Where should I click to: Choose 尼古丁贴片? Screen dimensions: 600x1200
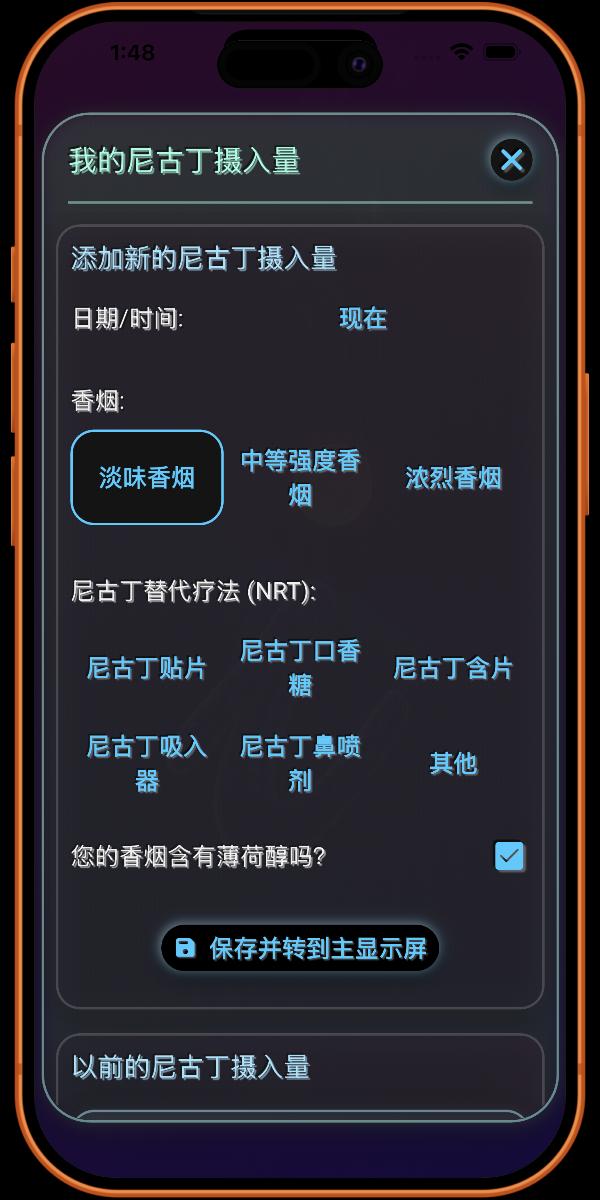147,668
